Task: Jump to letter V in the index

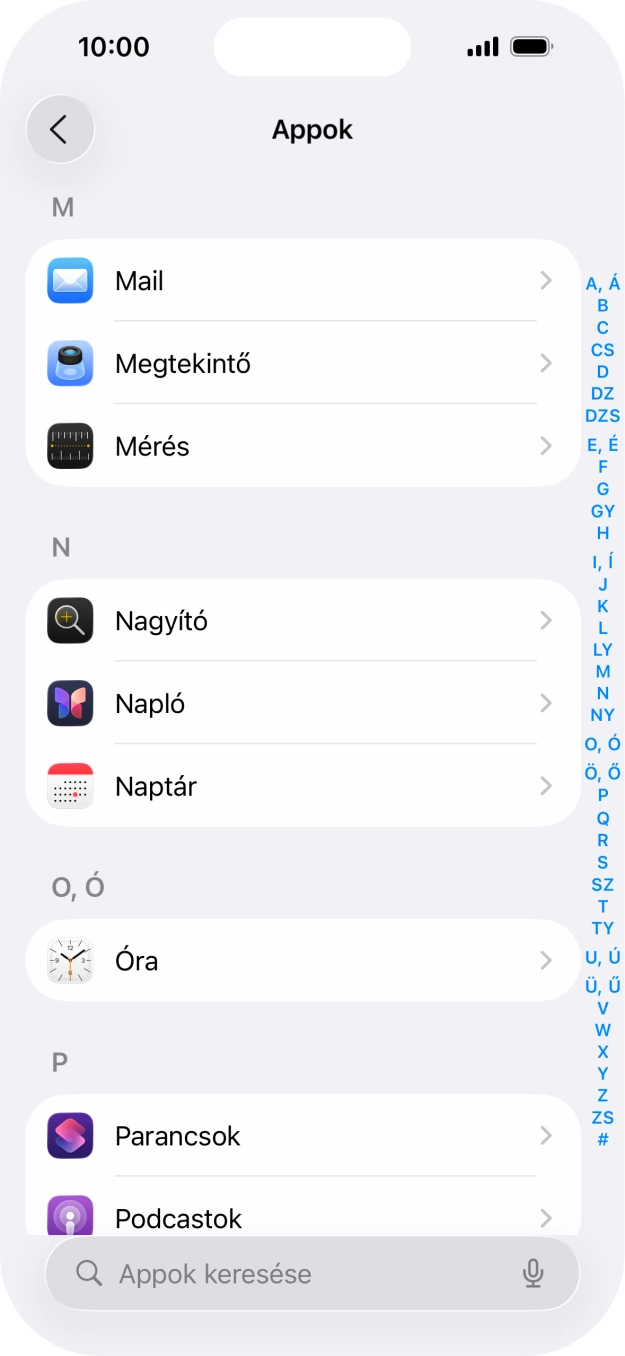Action: click(x=602, y=1008)
